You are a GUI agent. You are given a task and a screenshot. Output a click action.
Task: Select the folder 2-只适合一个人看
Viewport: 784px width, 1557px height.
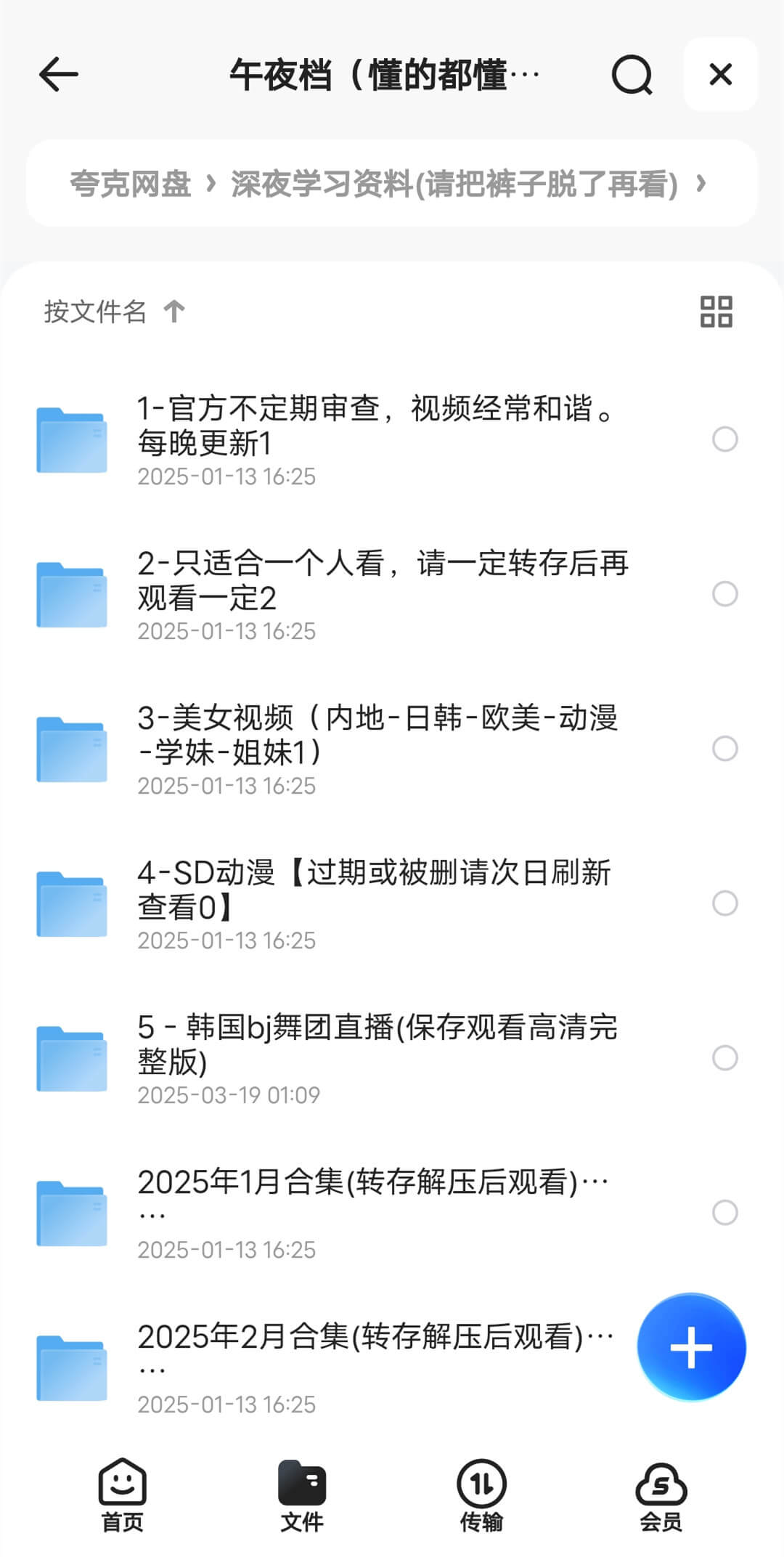[724, 594]
